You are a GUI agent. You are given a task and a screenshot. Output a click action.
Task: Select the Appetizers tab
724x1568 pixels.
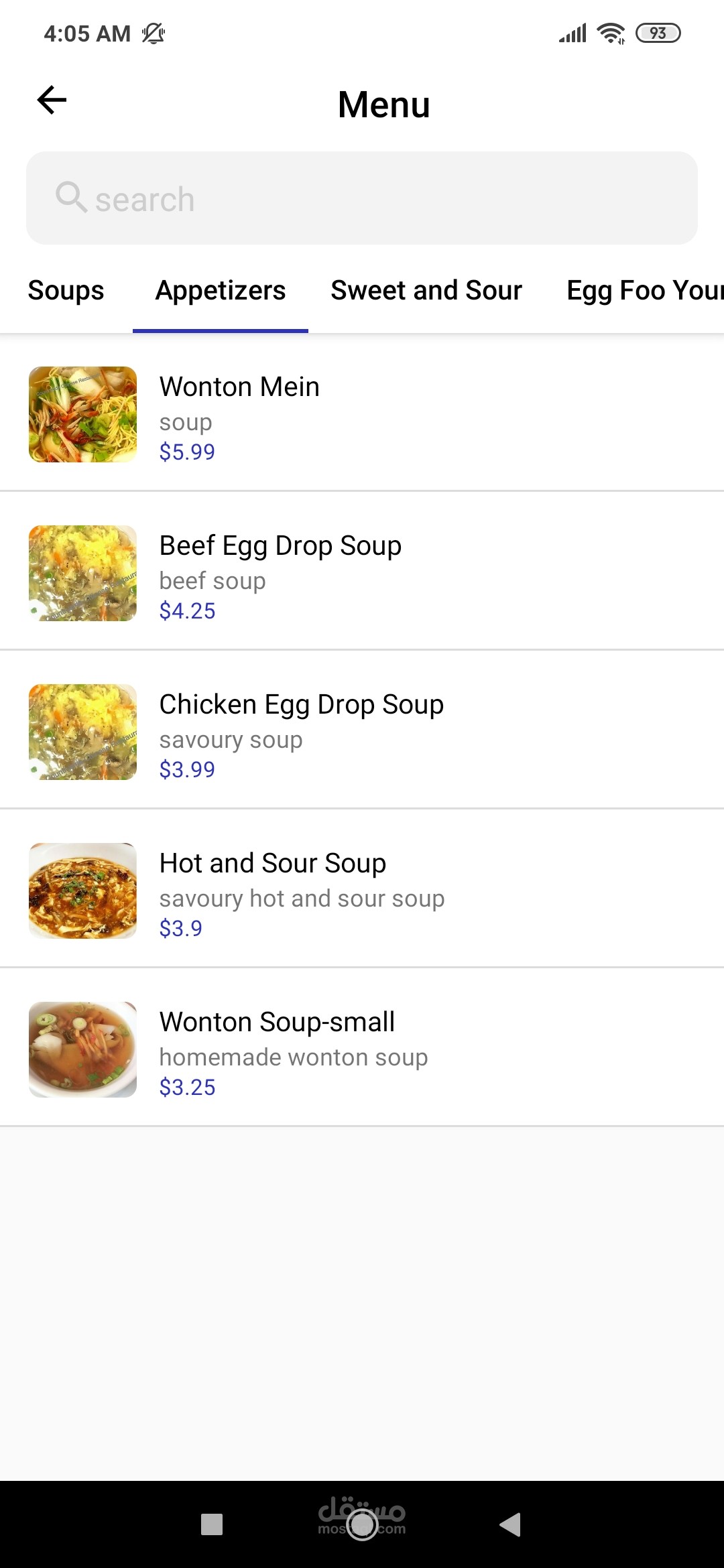click(221, 291)
